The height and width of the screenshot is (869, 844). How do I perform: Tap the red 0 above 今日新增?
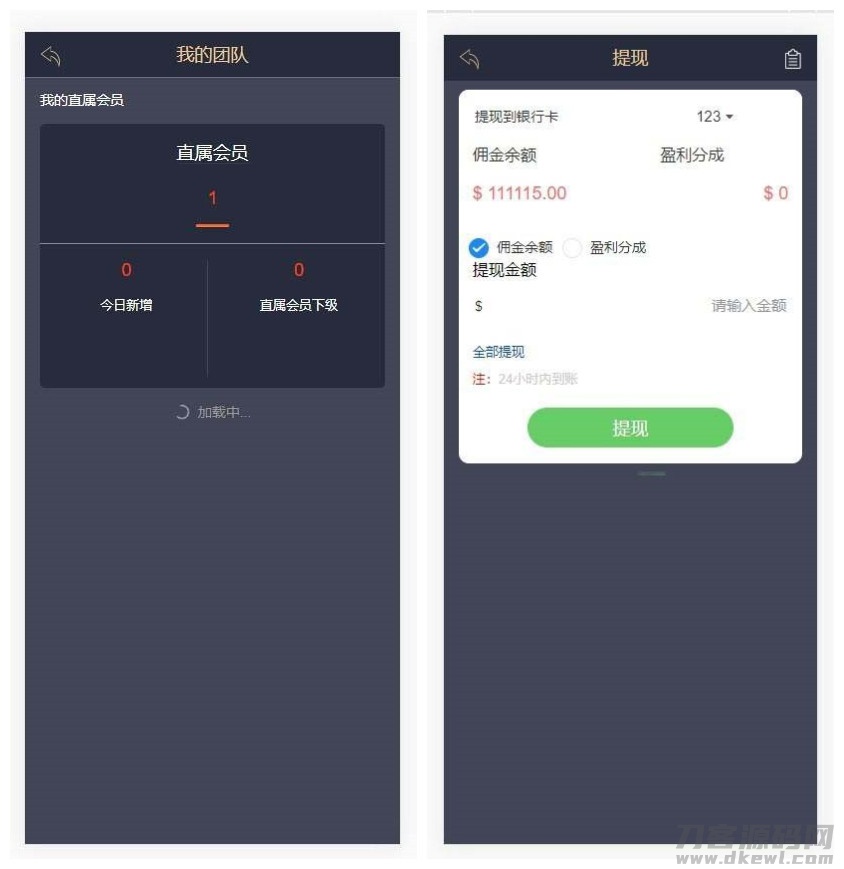[126, 269]
